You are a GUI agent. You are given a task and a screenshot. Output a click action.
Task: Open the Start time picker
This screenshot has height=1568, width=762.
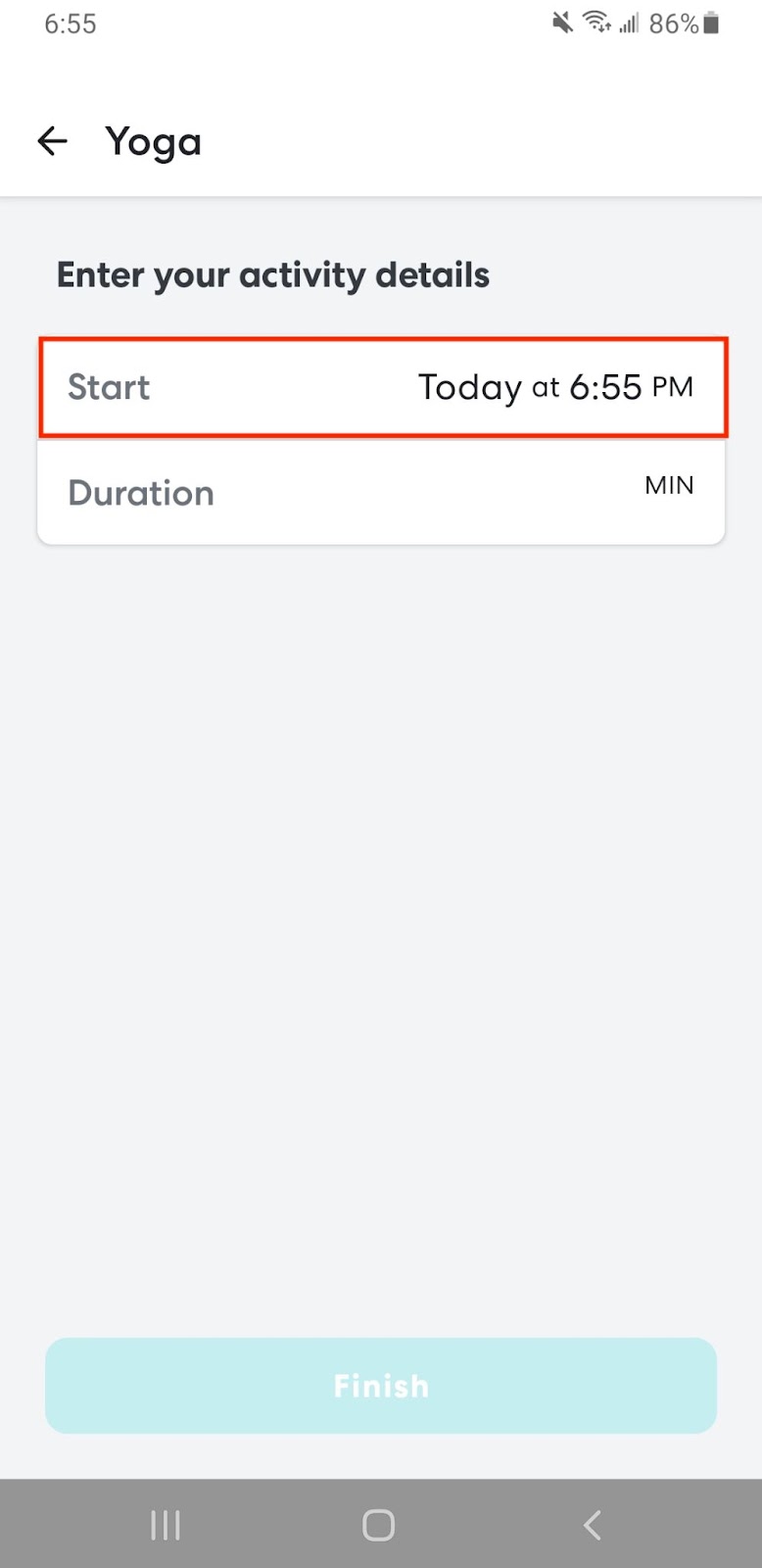tap(382, 387)
